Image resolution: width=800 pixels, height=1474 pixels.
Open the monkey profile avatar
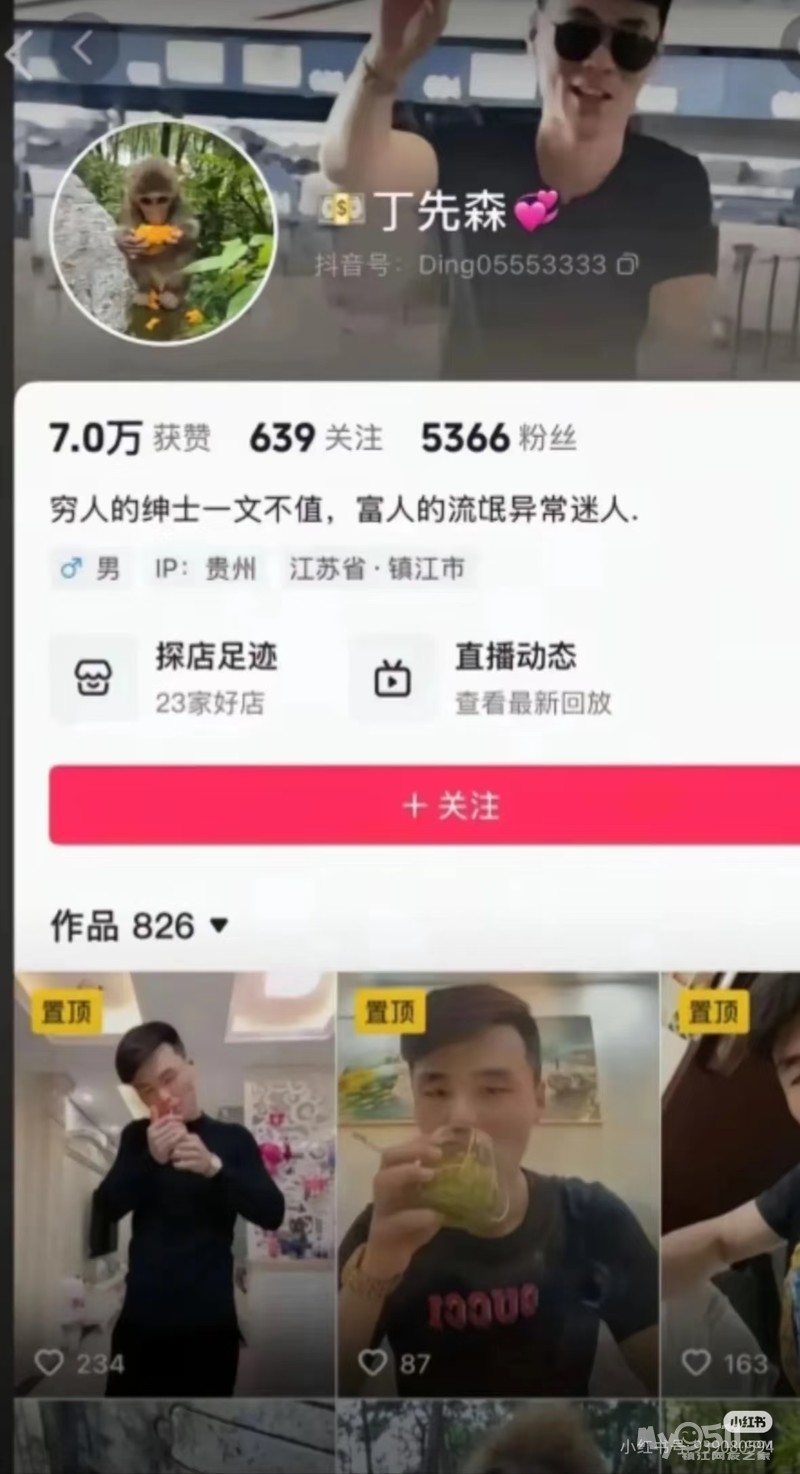[x=163, y=234]
